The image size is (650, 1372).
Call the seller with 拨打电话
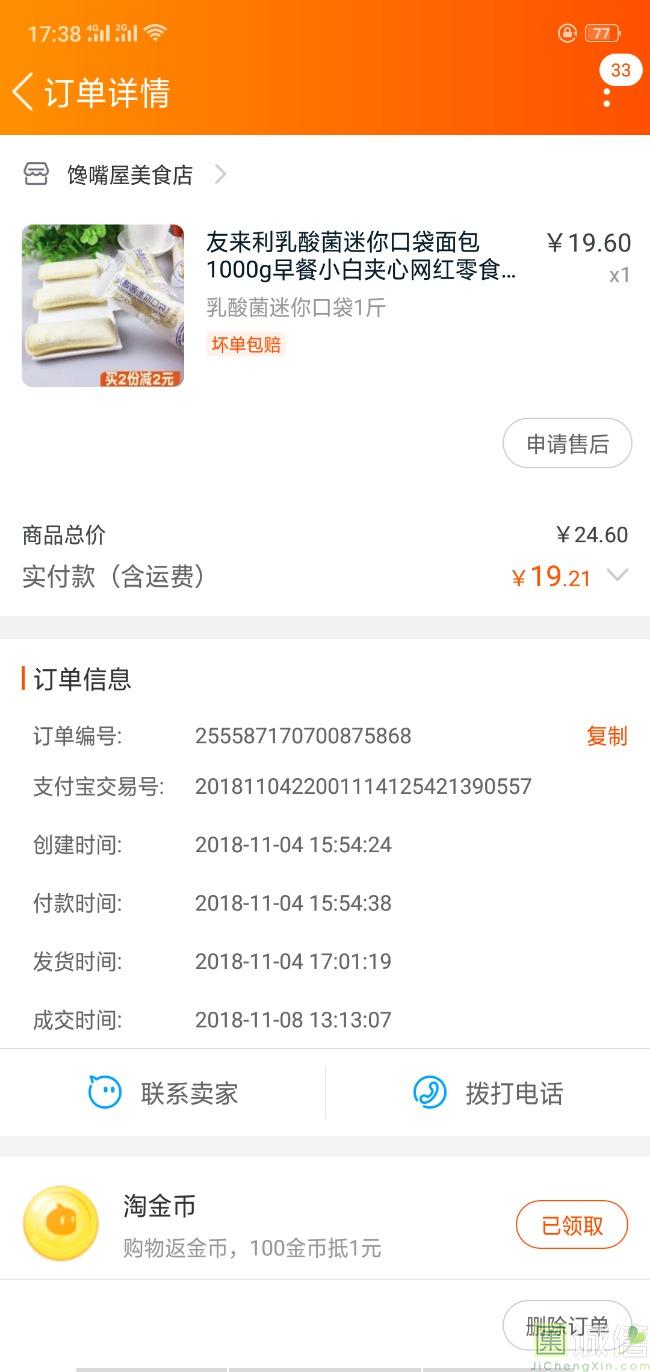pyautogui.click(x=488, y=1093)
